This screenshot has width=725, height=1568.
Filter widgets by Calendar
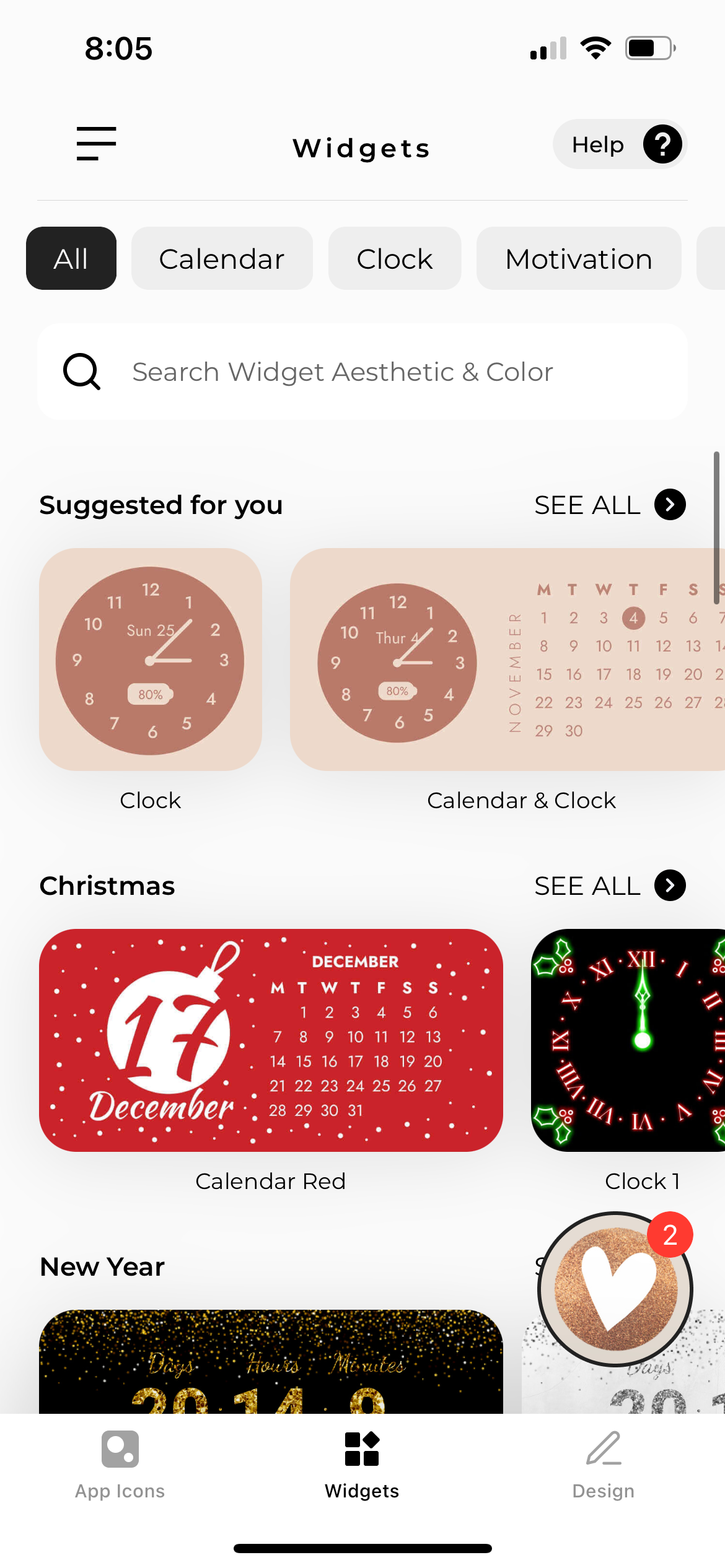point(222,258)
